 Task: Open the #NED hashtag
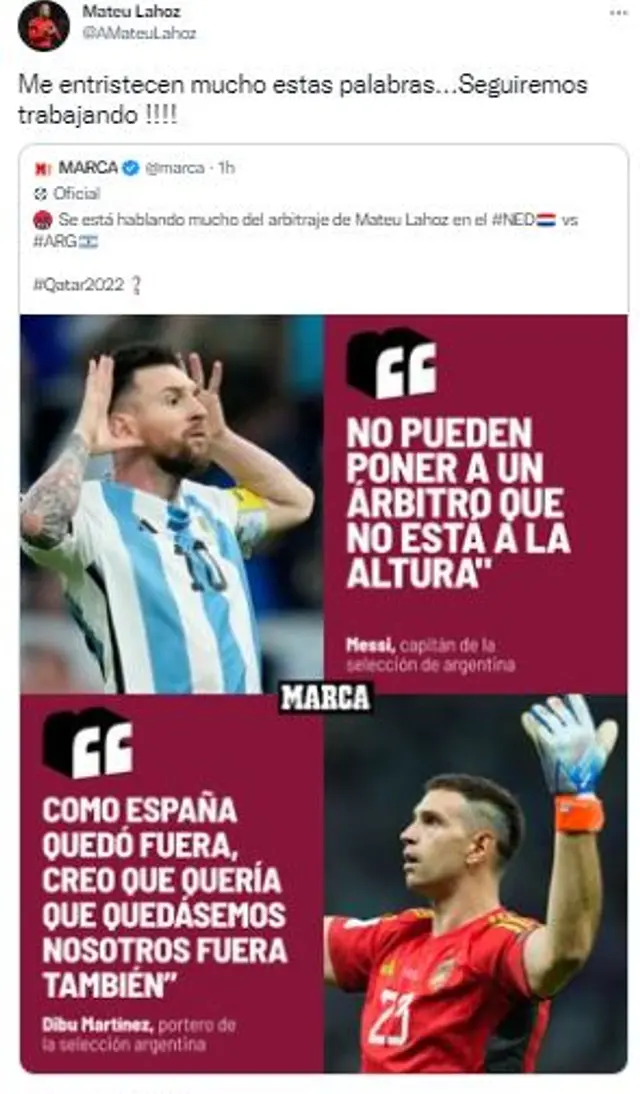[x=510, y=220]
